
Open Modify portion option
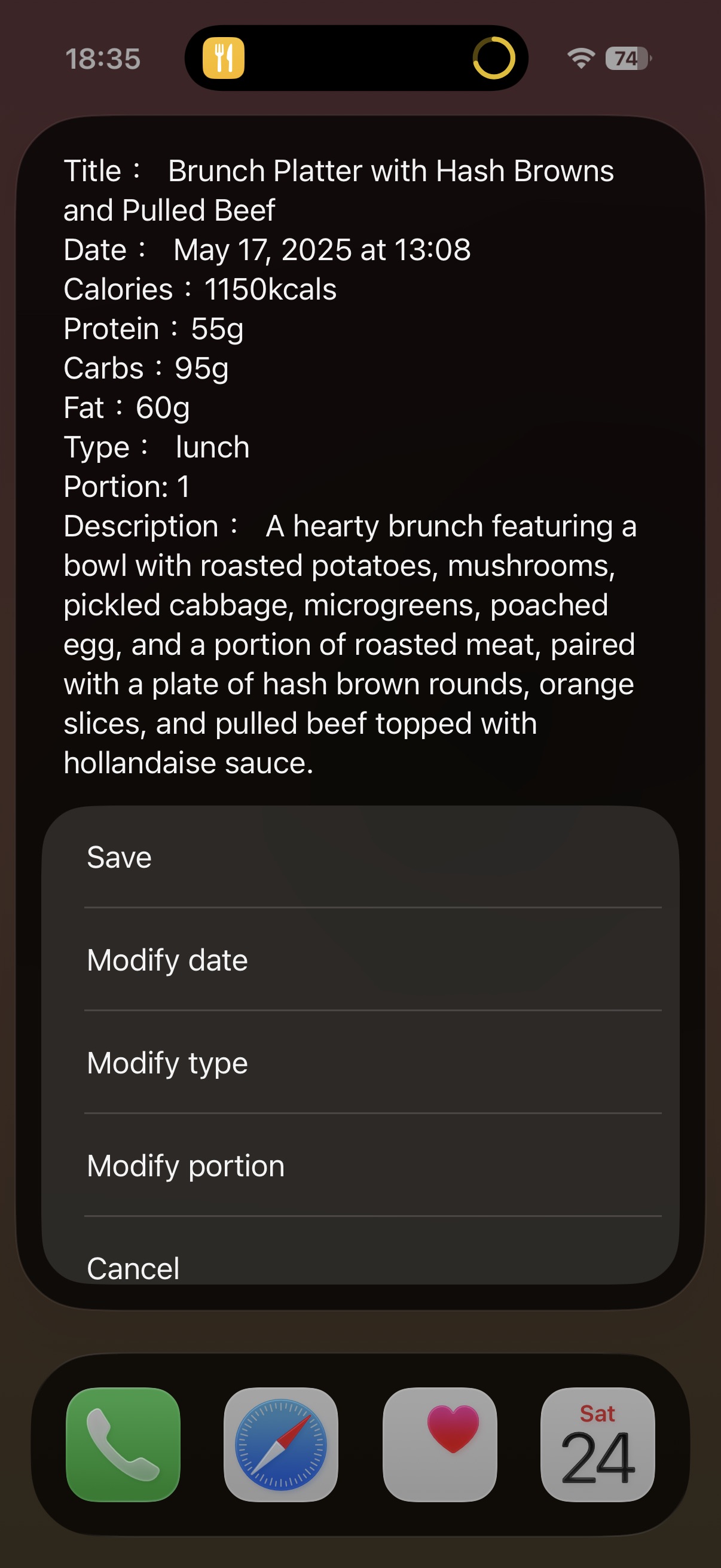coord(360,1166)
